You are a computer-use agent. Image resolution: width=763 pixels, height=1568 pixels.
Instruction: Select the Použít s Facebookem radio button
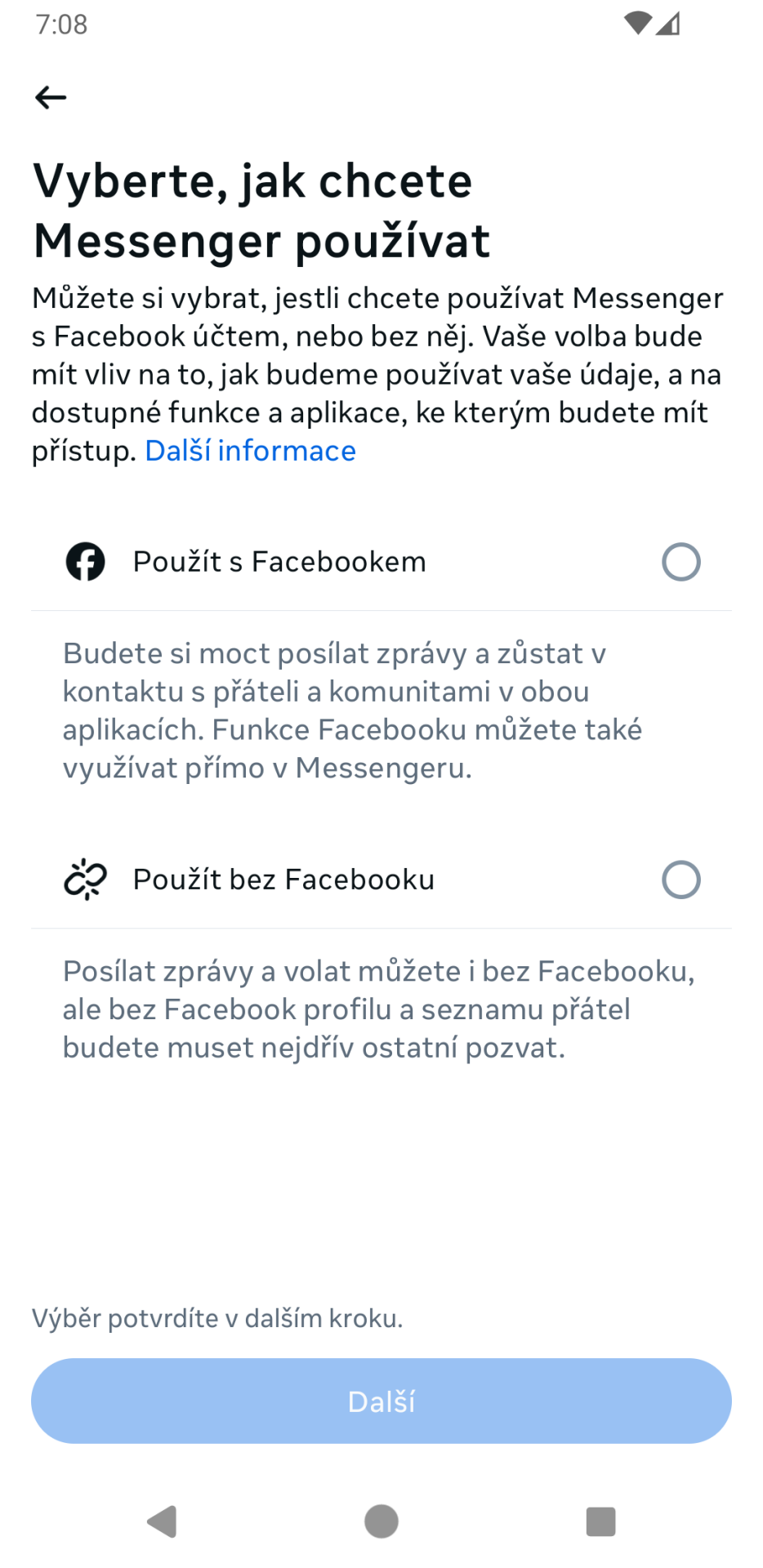[x=681, y=561]
